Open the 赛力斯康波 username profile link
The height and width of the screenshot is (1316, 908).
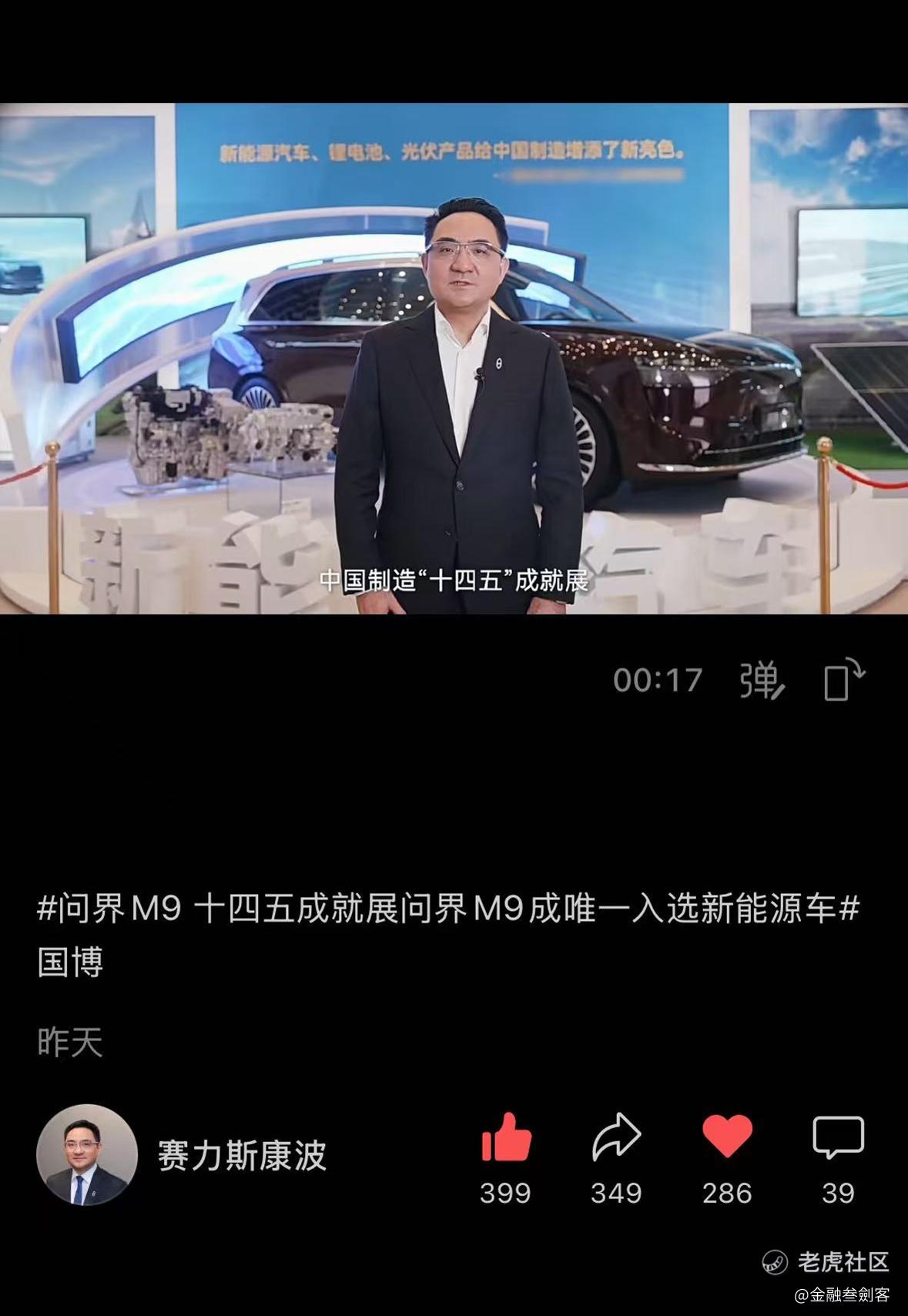(x=242, y=1156)
